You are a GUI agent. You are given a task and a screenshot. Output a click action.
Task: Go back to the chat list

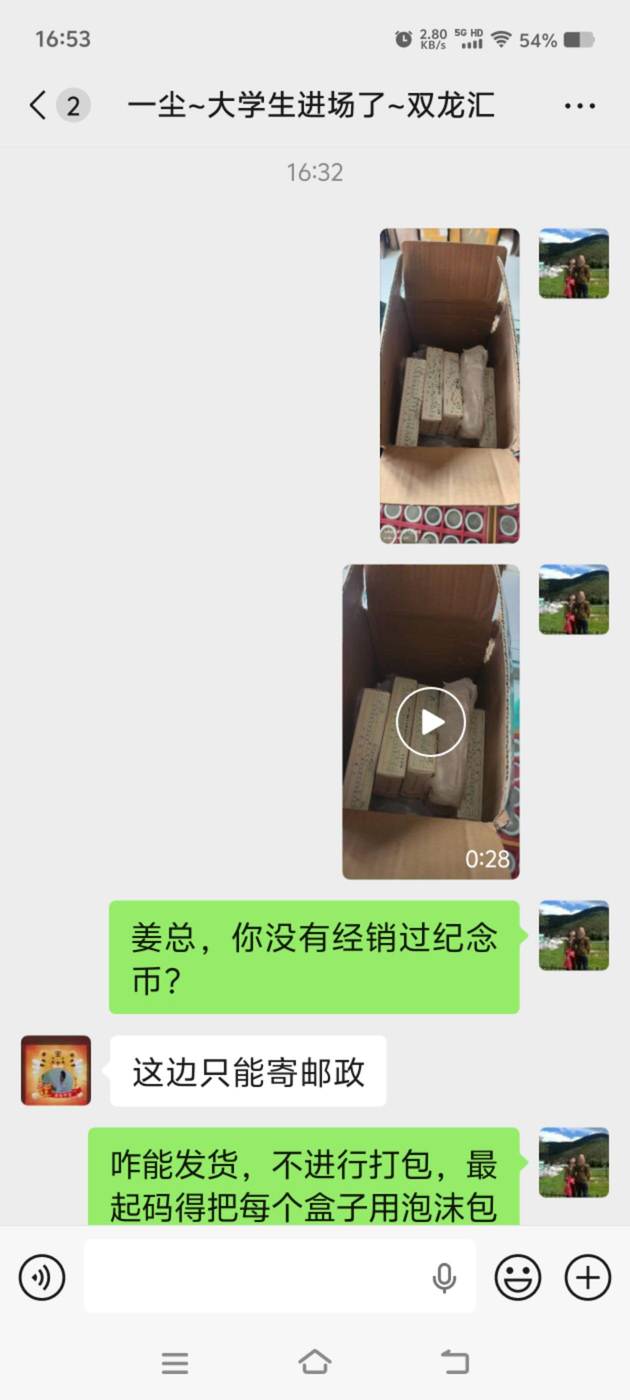(38, 105)
